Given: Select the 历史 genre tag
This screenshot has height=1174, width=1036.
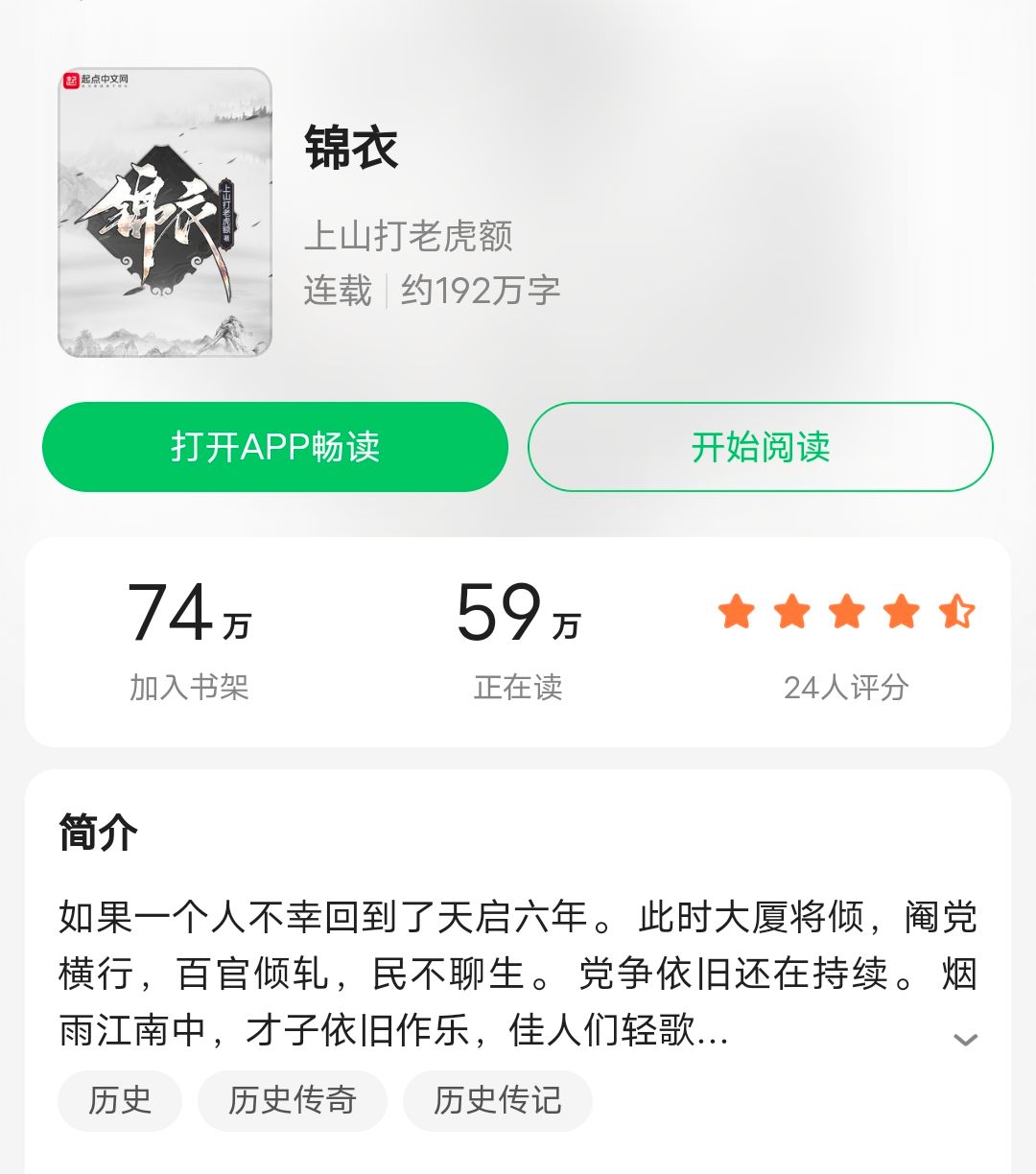Looking at the screenshot, I should (118, 1101).
